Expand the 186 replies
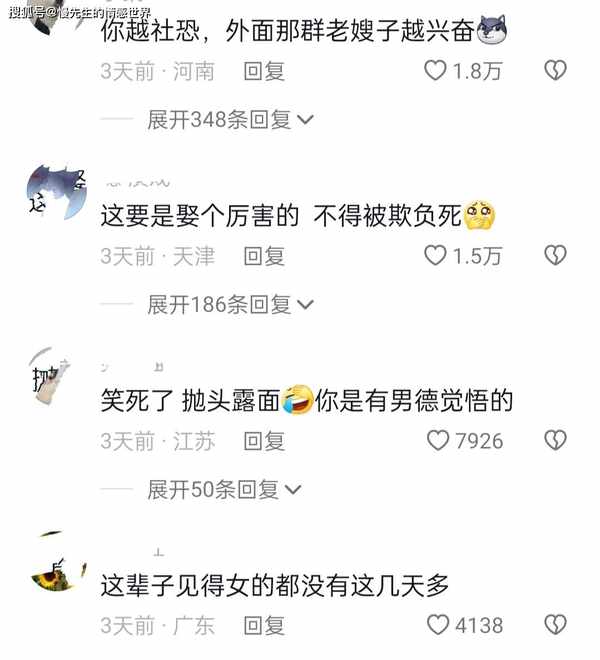The image size is (600, 660). 230,304
